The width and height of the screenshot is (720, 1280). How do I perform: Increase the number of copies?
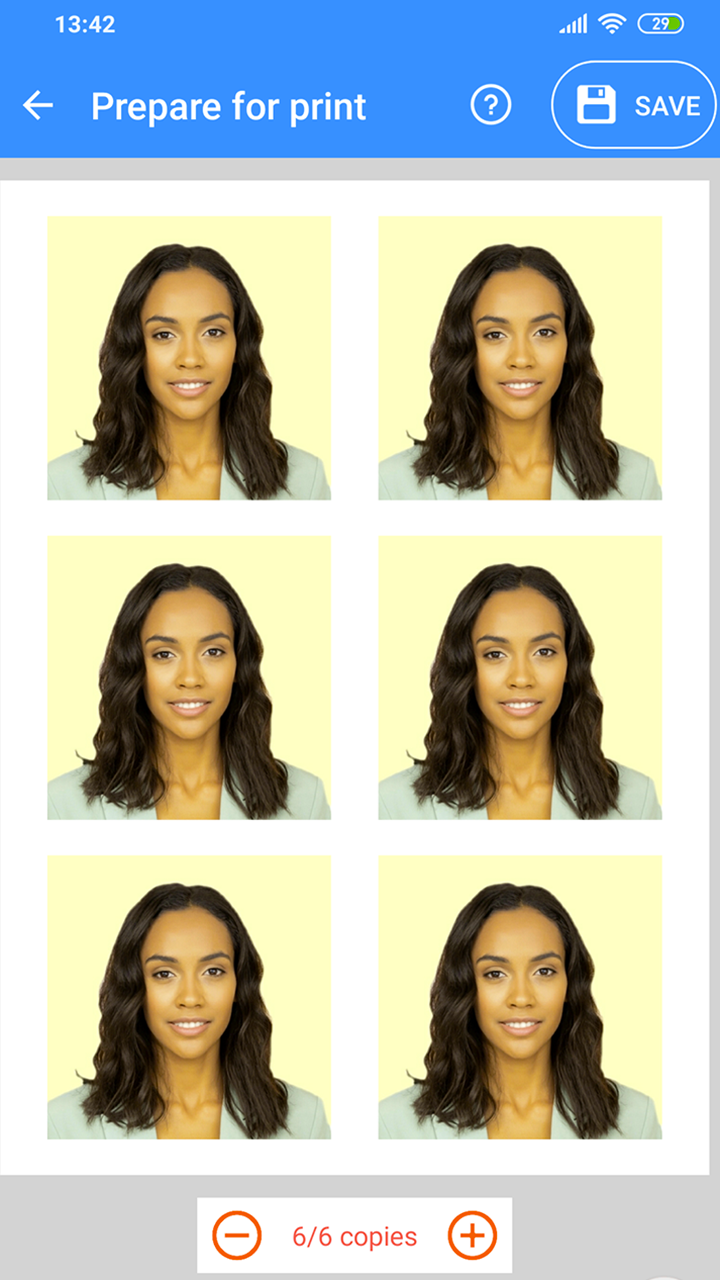point(472,1236)
